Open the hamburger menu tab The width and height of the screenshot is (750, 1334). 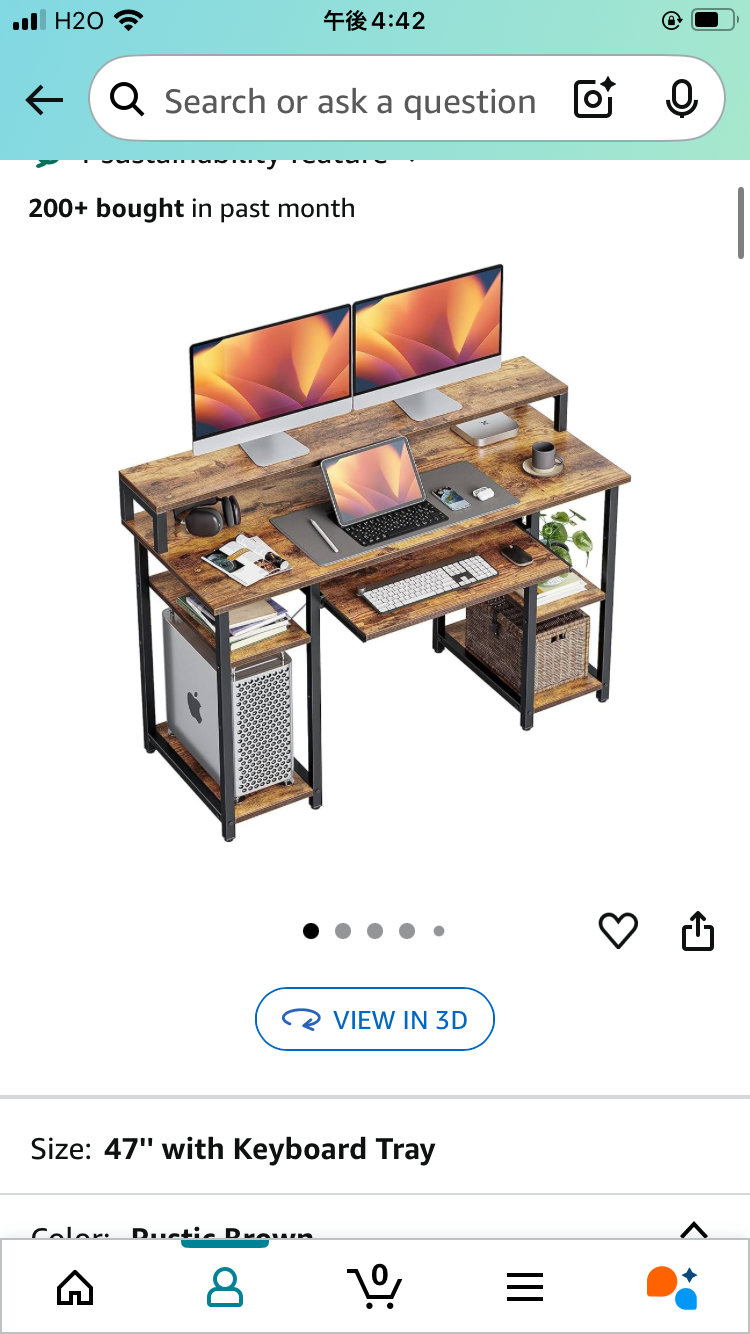click(524, 1288)
